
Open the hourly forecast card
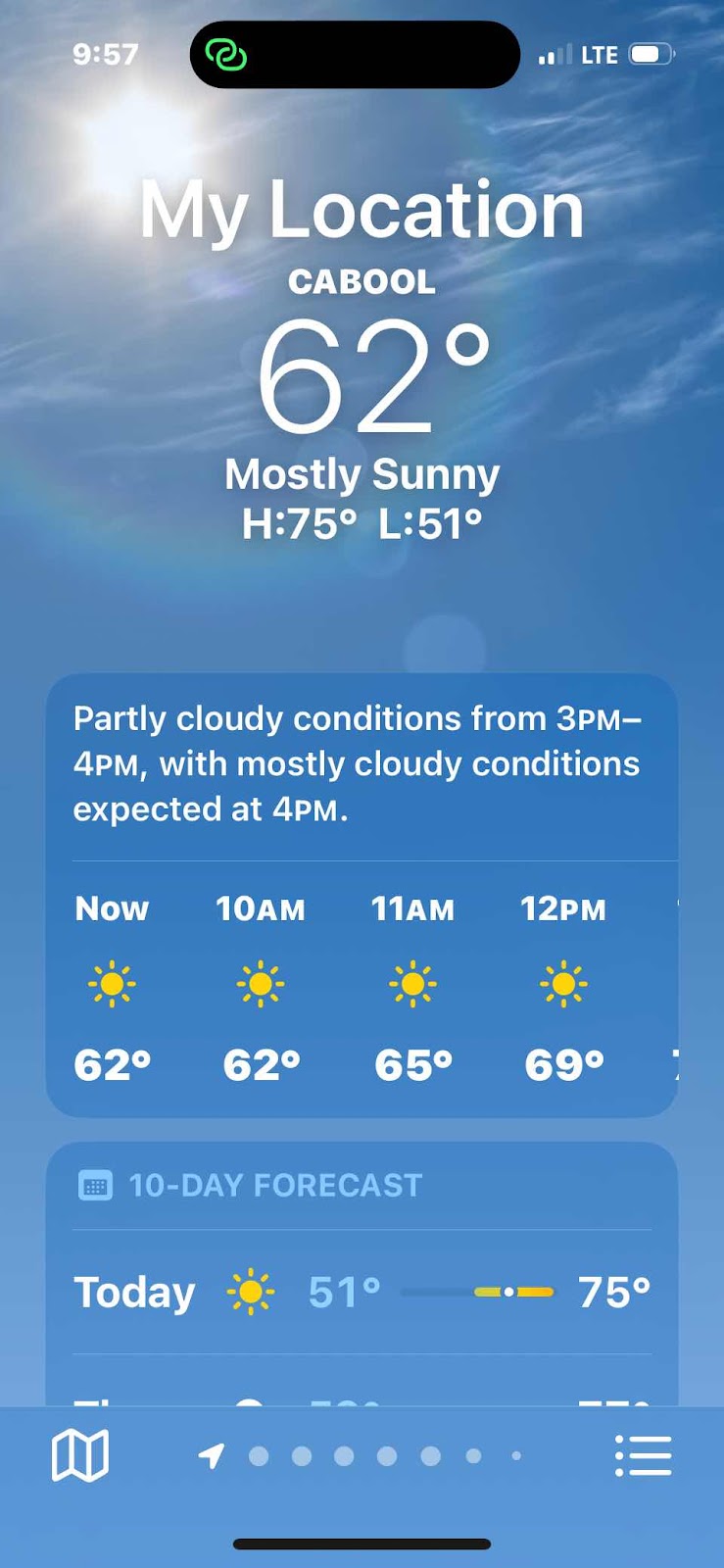[x=362, y=988]
